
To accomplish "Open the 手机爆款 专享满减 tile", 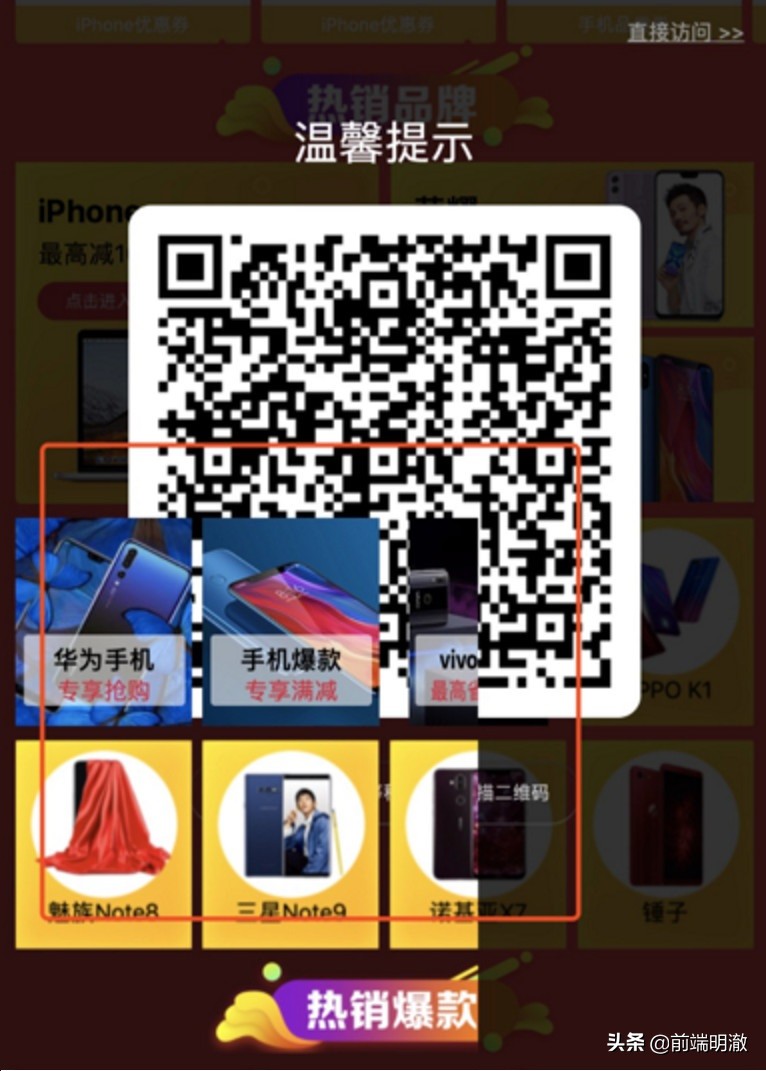I will pos(290,622).
